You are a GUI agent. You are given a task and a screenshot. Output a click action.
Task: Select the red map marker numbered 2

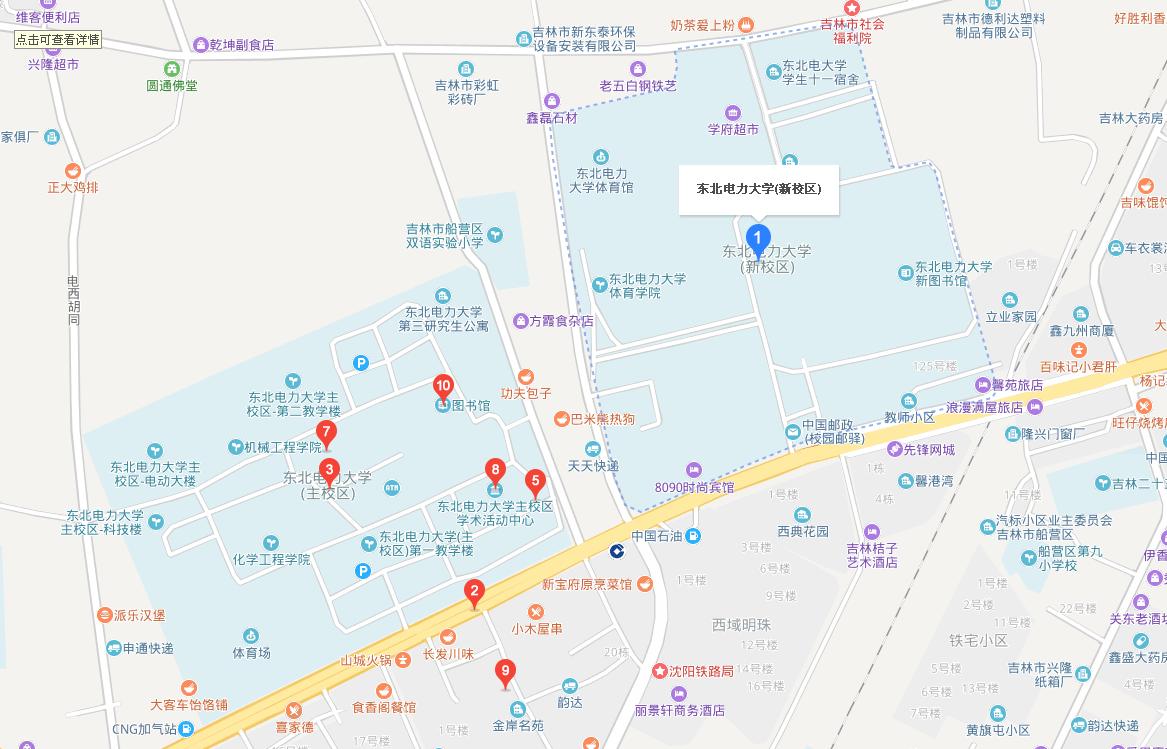tap(475, 593)
